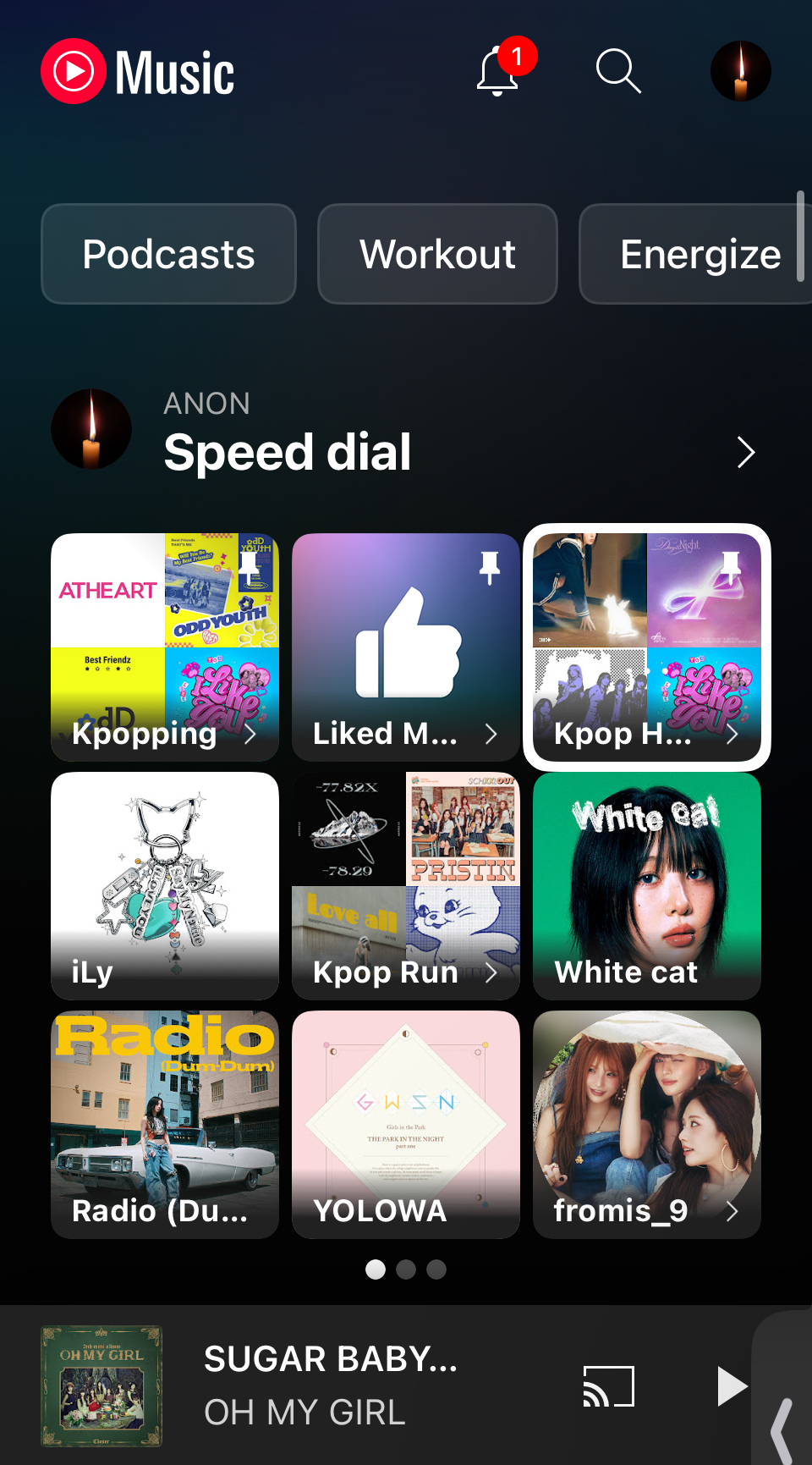The image size is (812, 1465).
Task: Play the iLy tile
Action: [x=165, y=886]
